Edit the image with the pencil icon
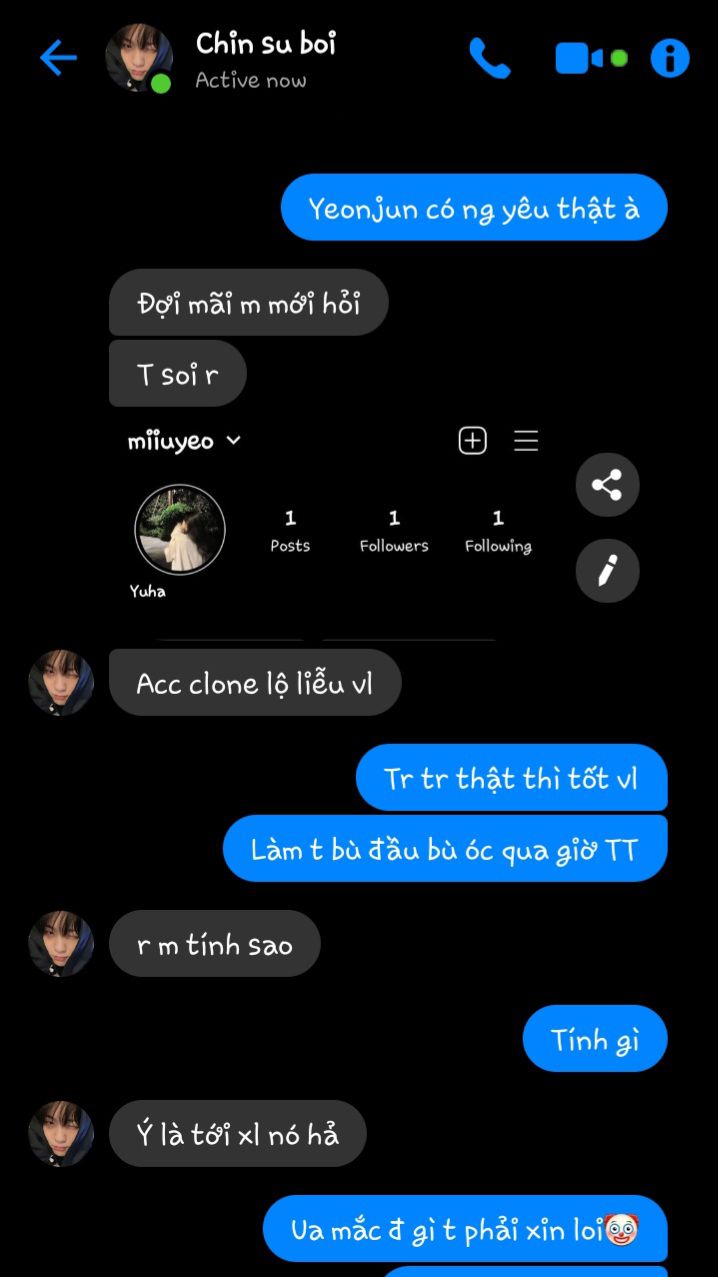Viewport: 718px width, 1277px height. pyautogui.click(x=607, y=571)
